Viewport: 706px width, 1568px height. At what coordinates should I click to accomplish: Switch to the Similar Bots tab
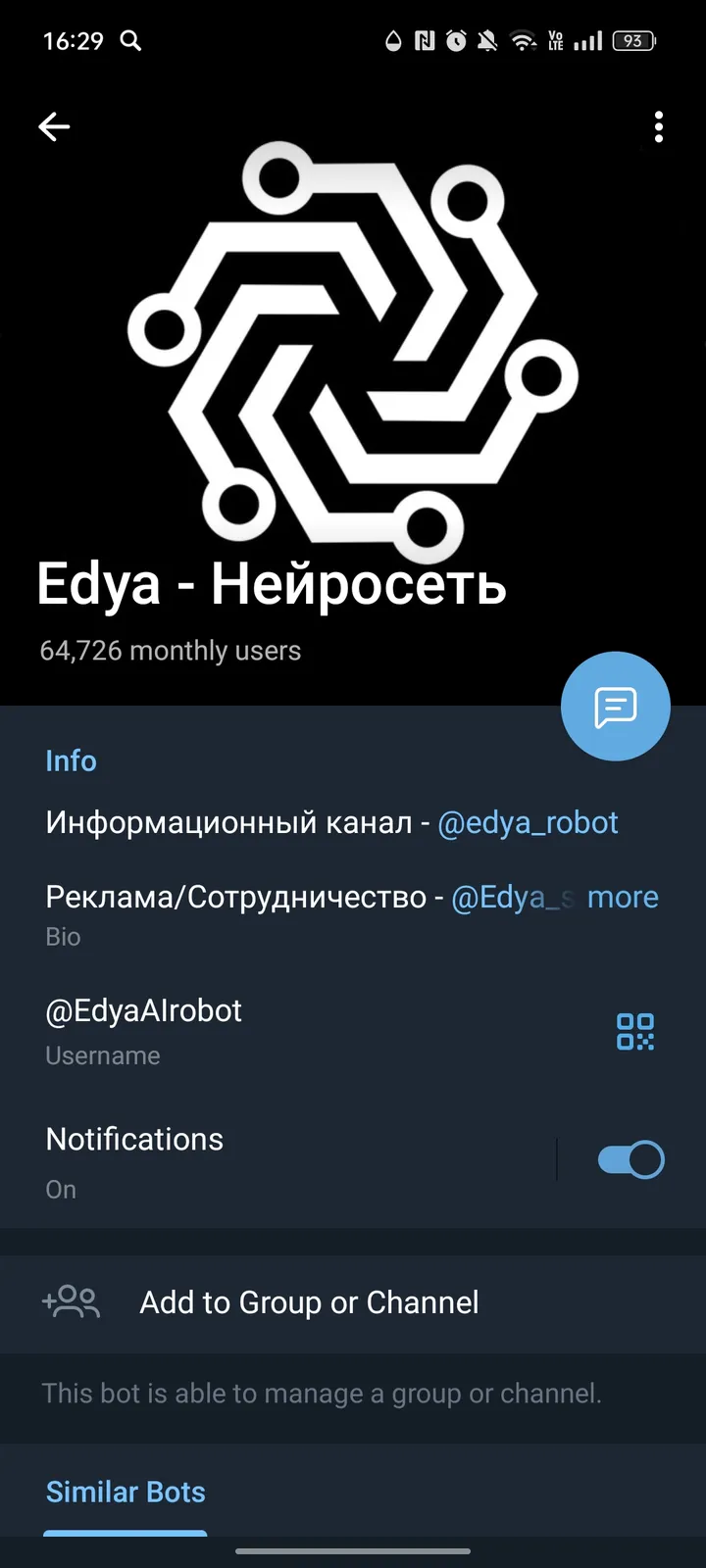click(x=126, y=1491)
